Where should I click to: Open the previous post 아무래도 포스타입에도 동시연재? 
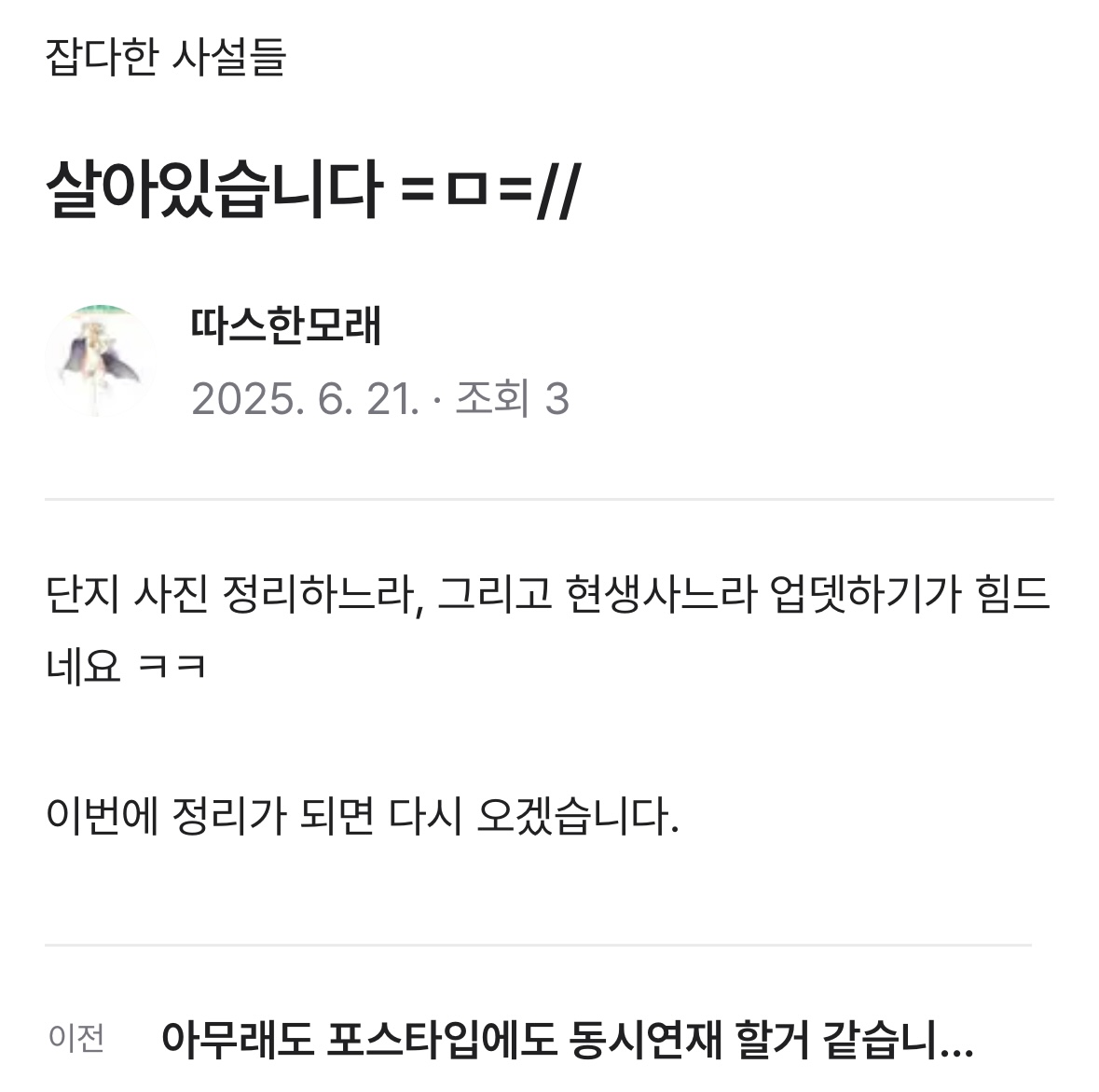[567, 1040]
